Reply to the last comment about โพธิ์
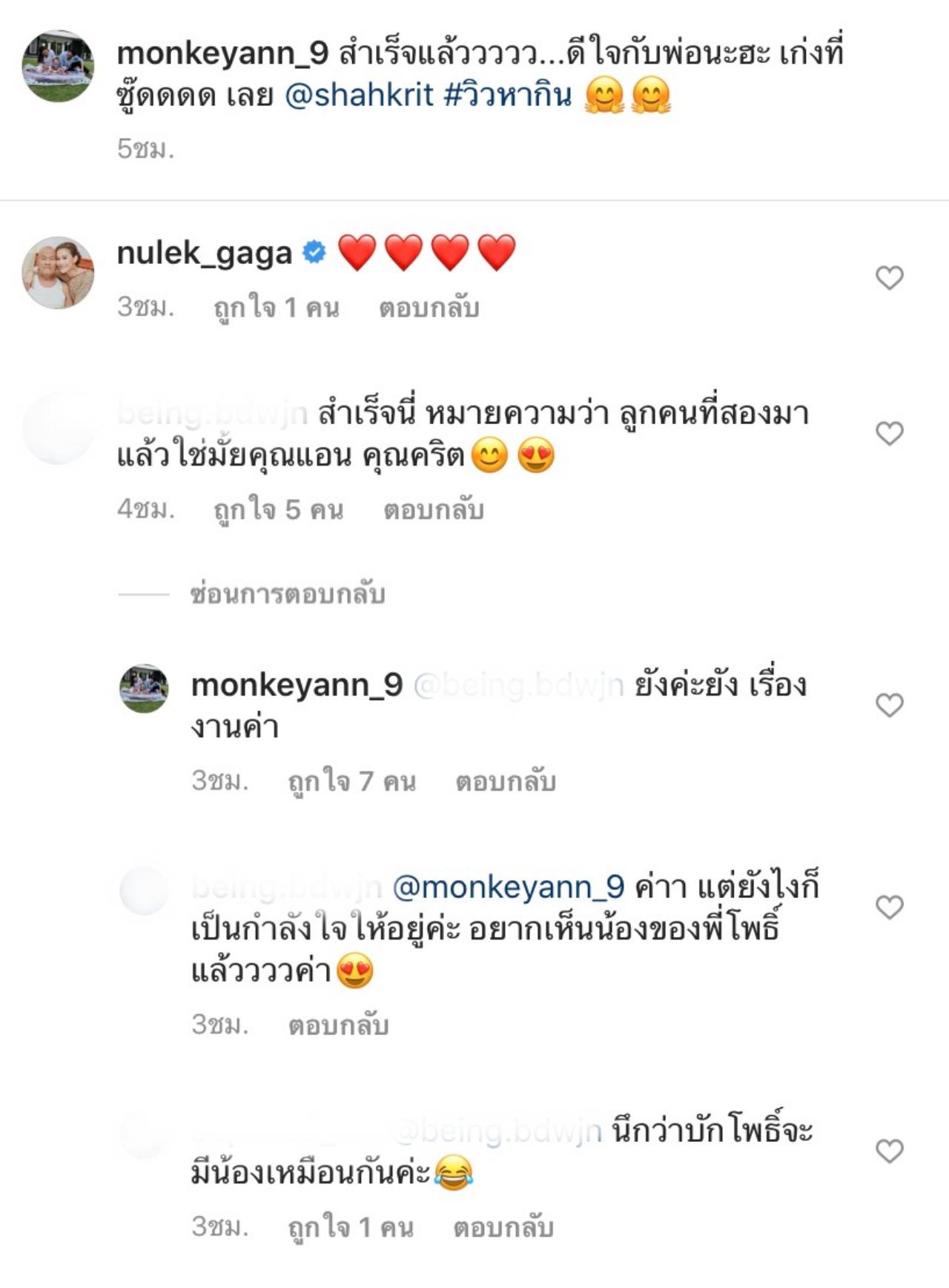Screen dimensions: 949x1288 coord(503,1228)
